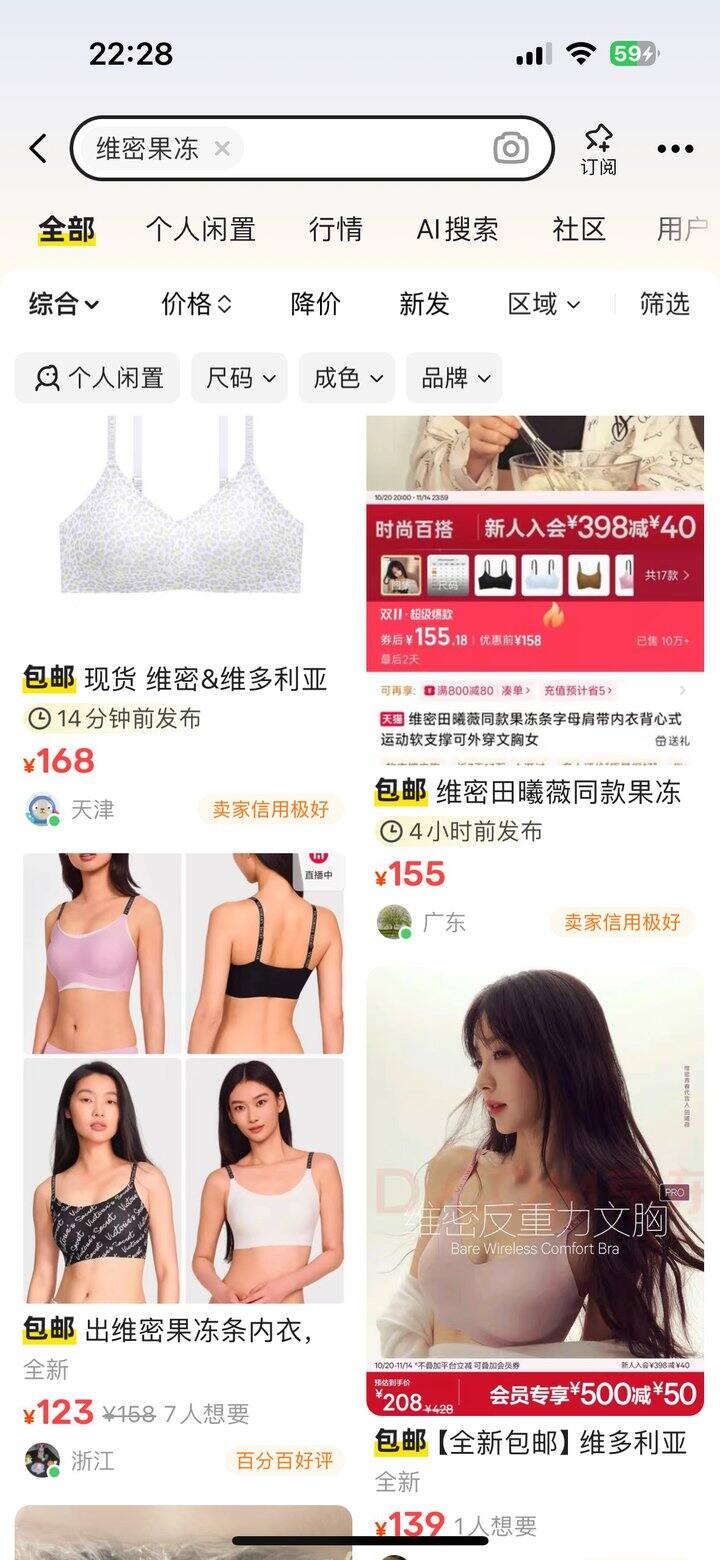Viewport: 720px width, 1560px height.
Task: Expand the 成色 condition filter
Action: [x=347, y=378]
